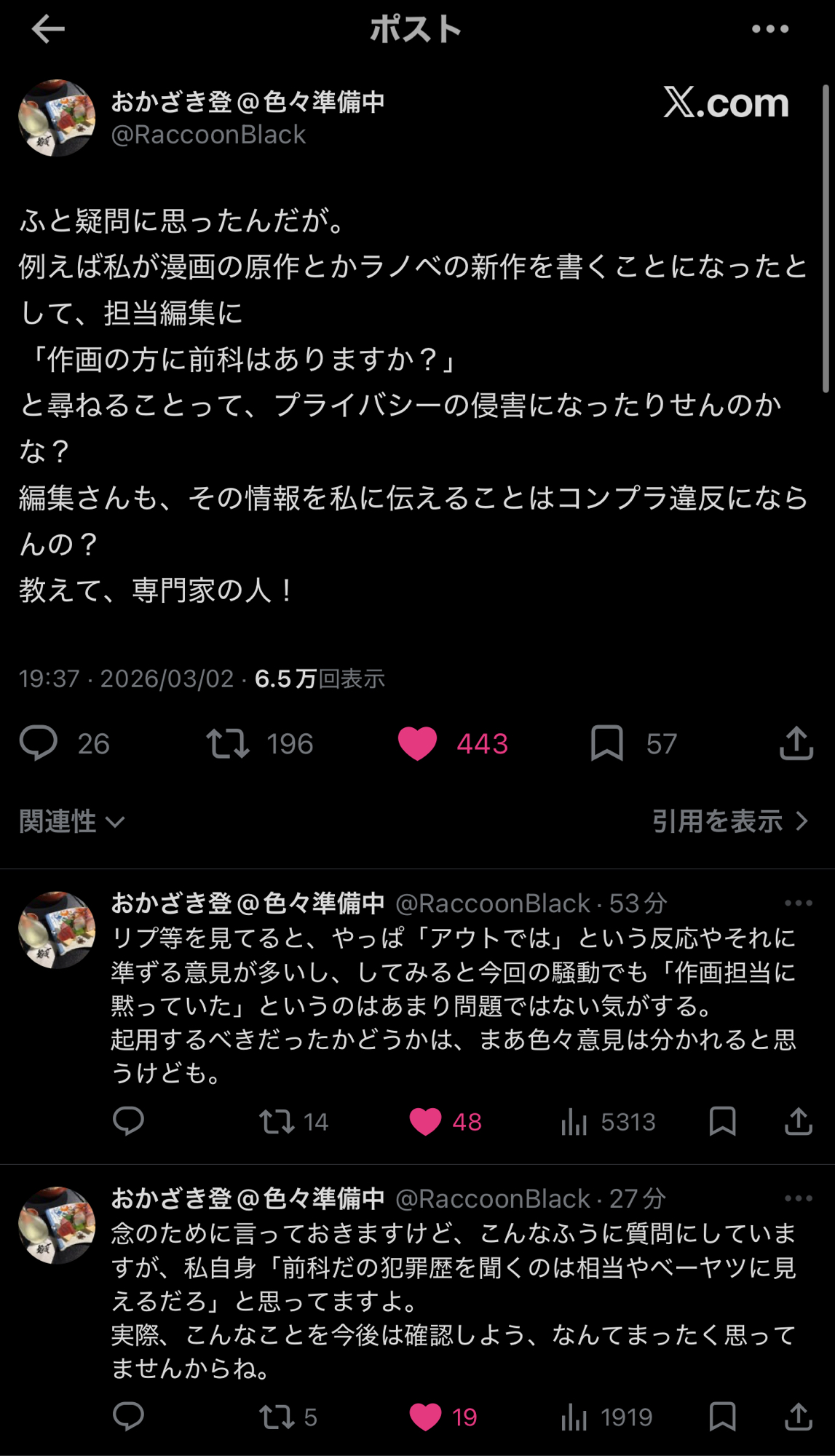View 6.5万 view analytics of main post

(x=319, y=679)
